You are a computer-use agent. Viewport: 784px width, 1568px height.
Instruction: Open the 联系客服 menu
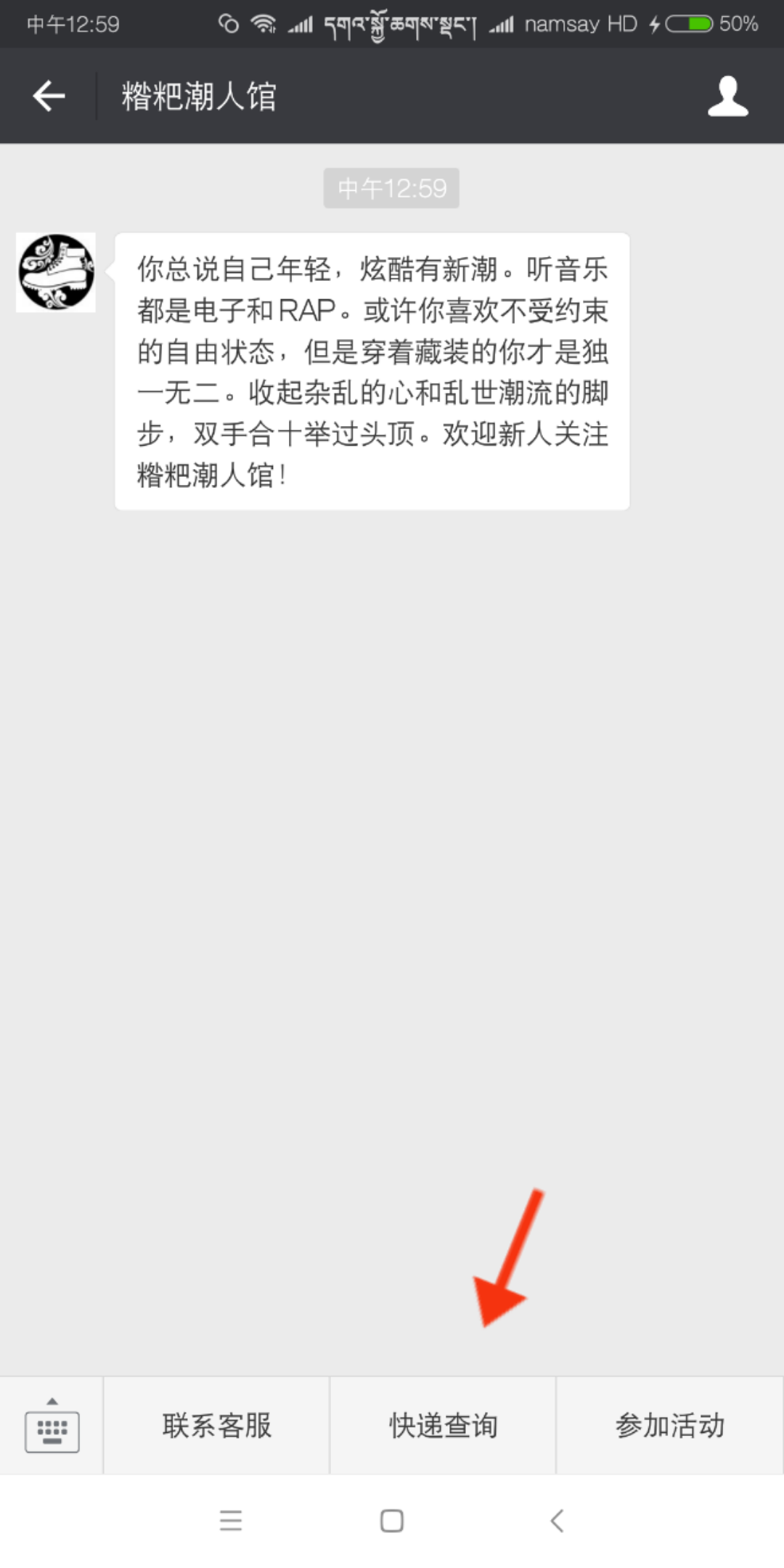(x=216, y=1426)
